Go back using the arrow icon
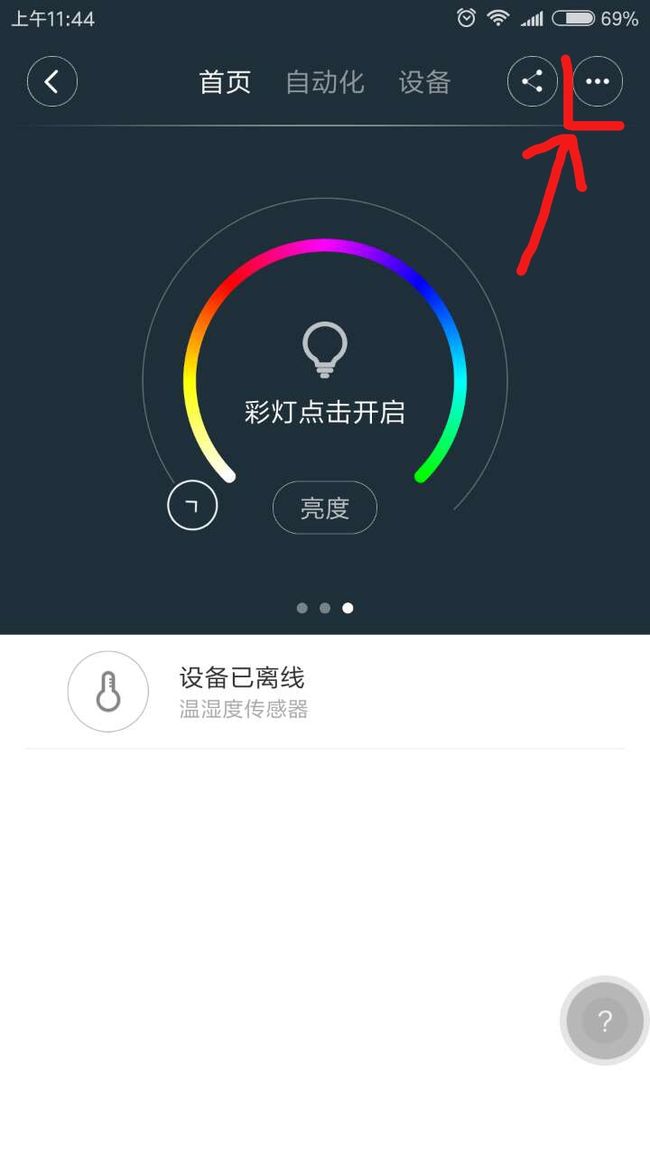Viewport: 650px width, 1156px height. point(52,82)
